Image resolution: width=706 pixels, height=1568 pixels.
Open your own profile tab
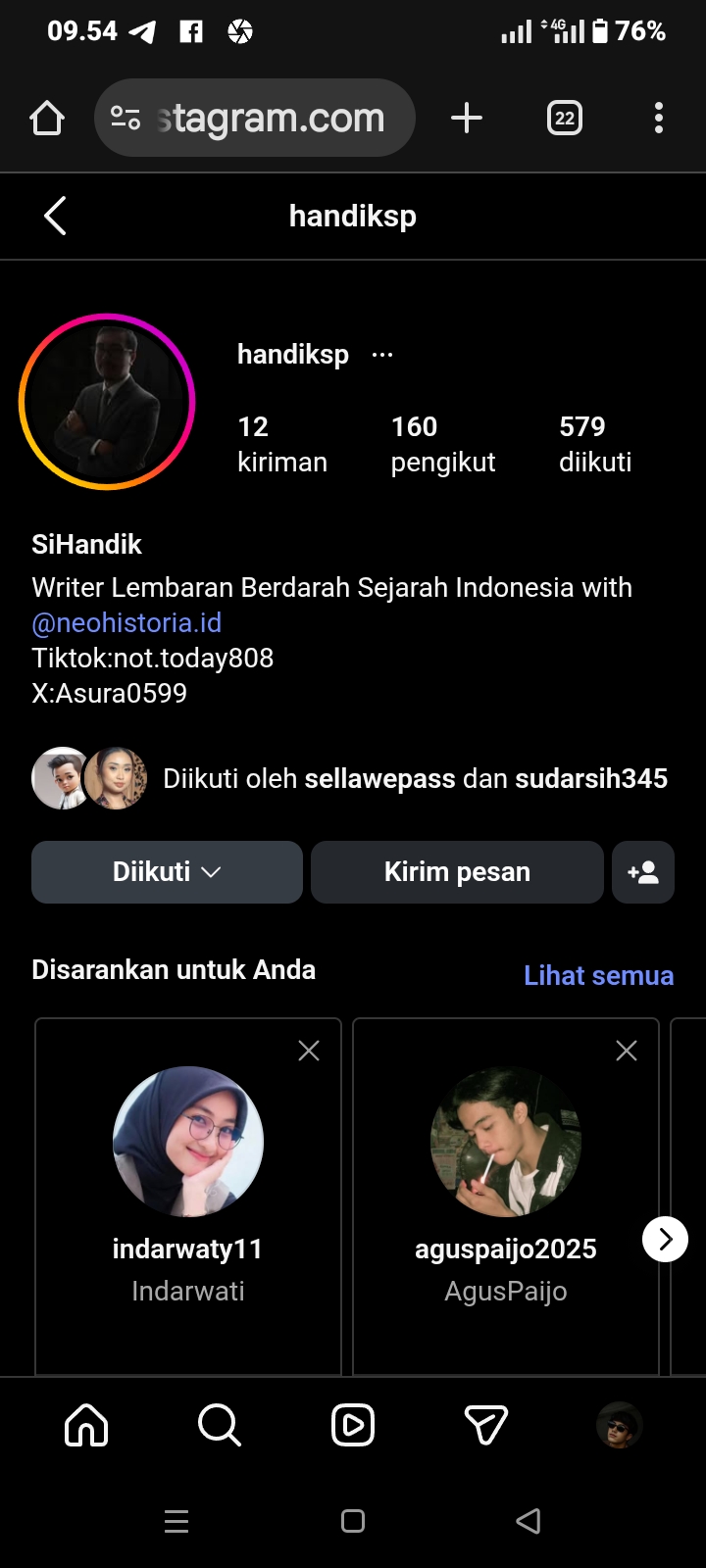coord(619,1425)
